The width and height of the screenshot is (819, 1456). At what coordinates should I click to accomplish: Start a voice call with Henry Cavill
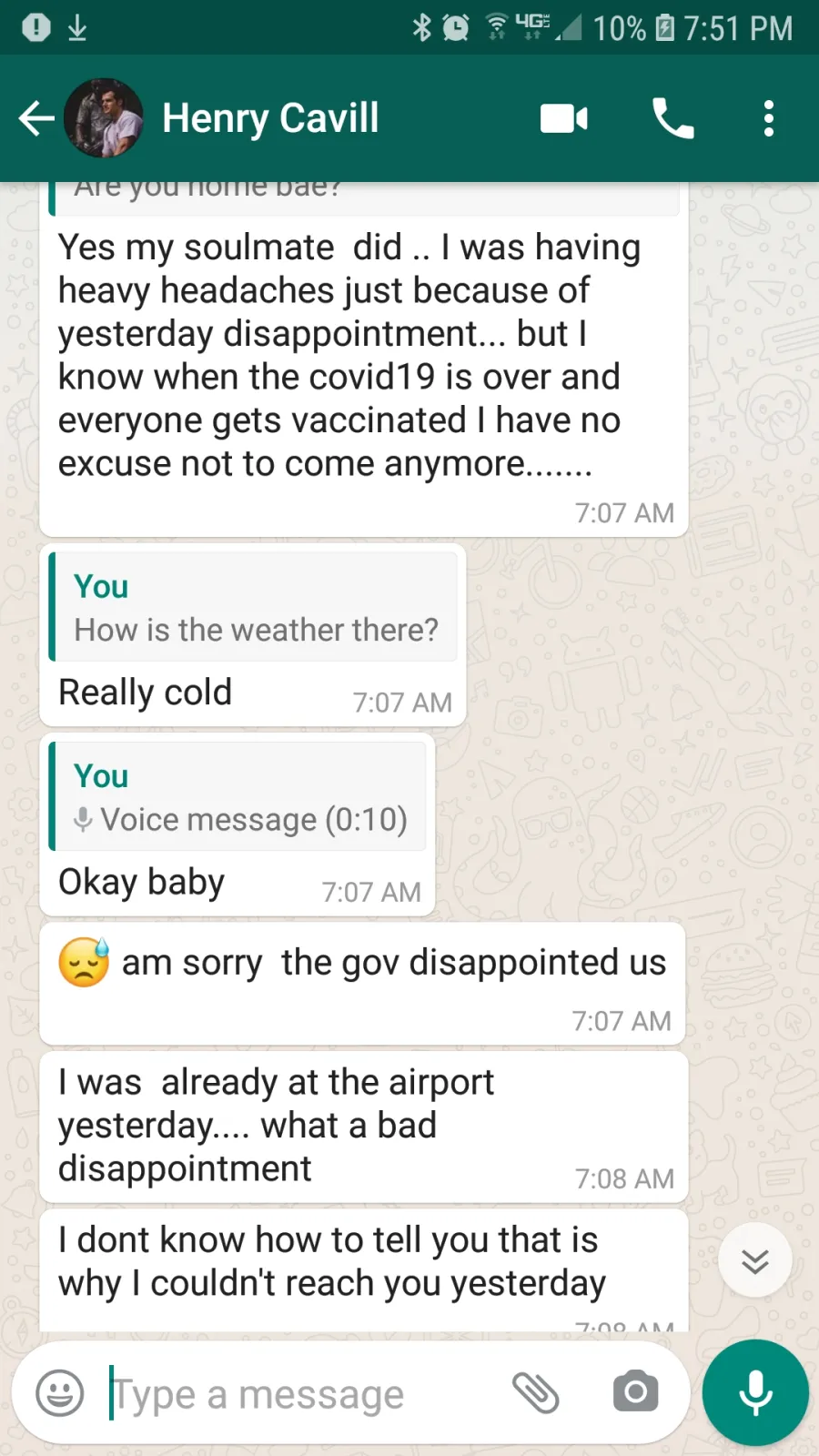click(x=673, y=118)
